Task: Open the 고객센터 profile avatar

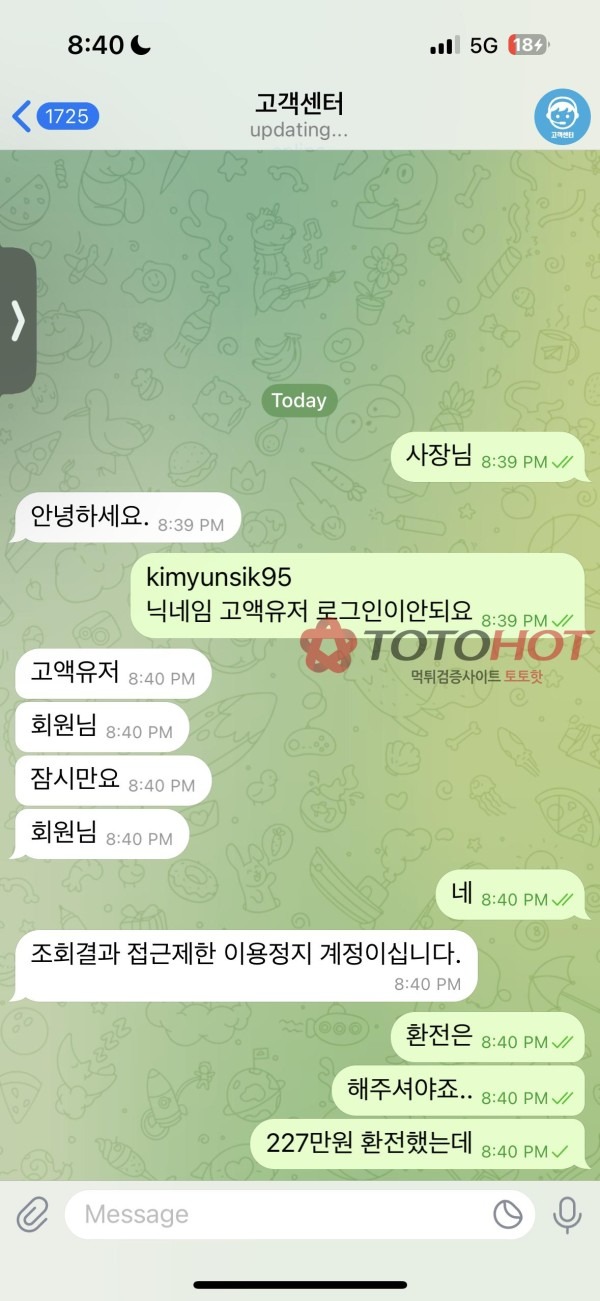Action: [x=561, y=116]
